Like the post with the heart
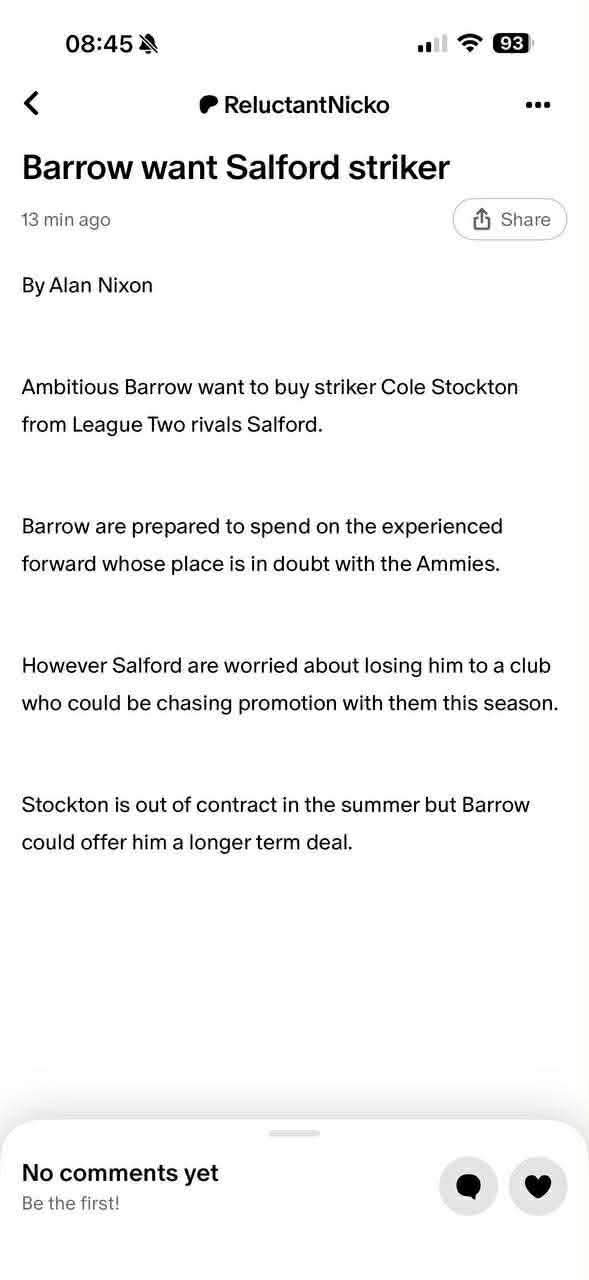Viewport: 589px width, 1280px height. click(538, 1186)
